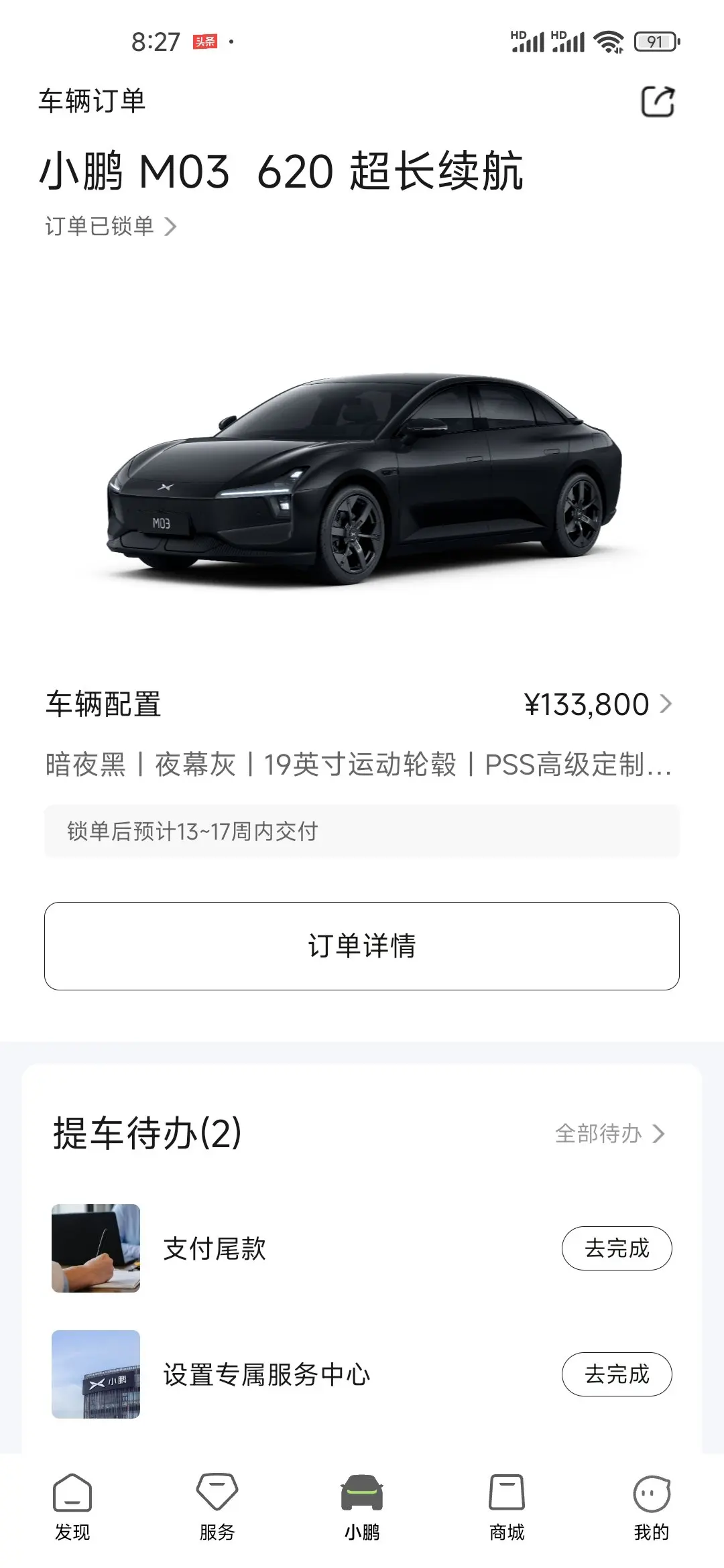Viewport: 724px width, 1568px height.
Task: Tap 去完成 for 设置专属服务中心
Action: 616,1374
